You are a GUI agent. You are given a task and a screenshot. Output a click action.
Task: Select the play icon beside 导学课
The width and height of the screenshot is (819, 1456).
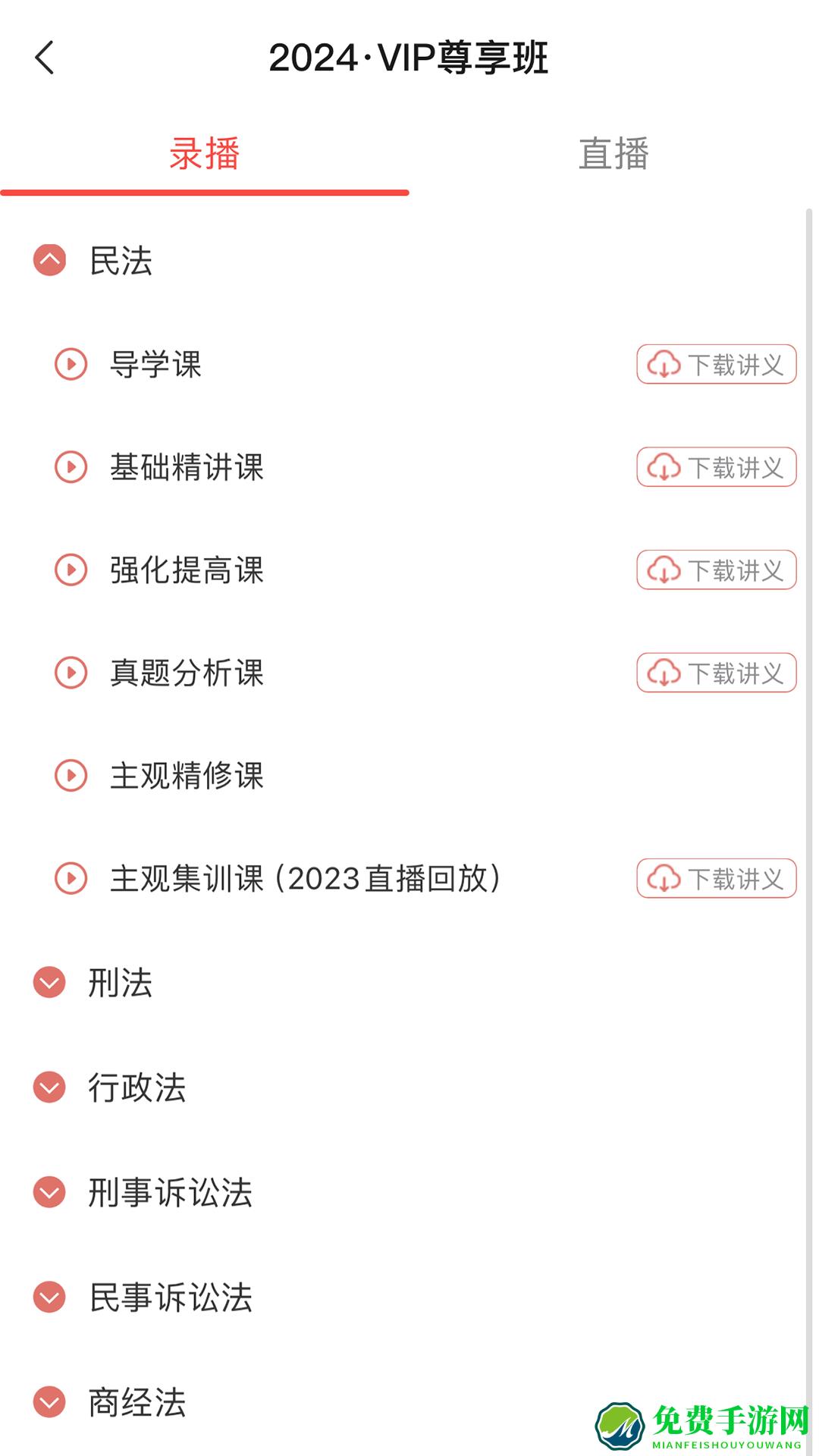tap(70, 366)
